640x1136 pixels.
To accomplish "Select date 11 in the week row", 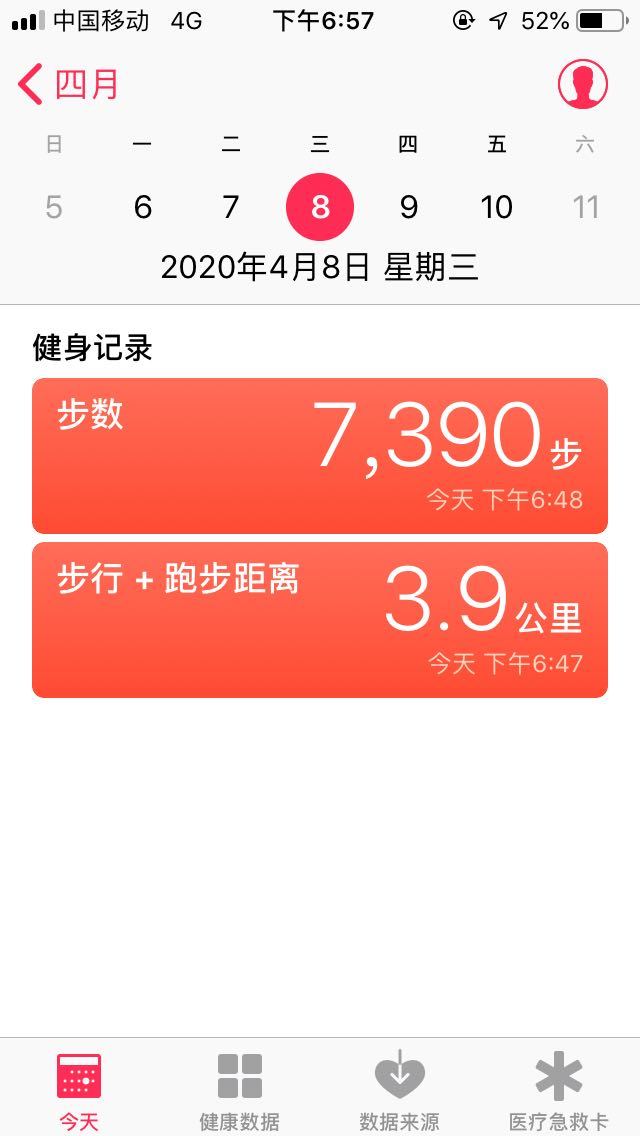I will point(586,207).
